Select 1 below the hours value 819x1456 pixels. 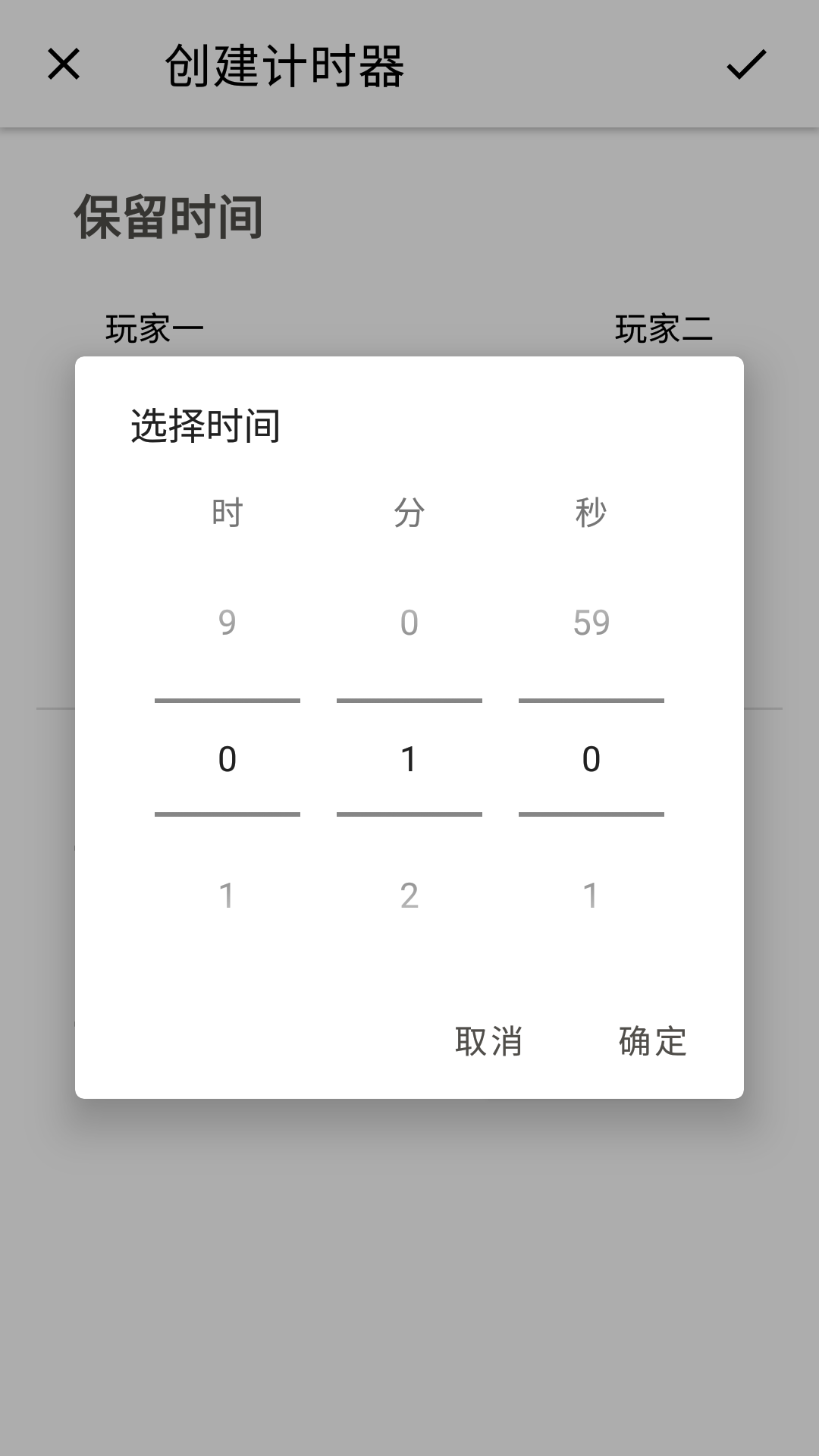pos(227,896)
